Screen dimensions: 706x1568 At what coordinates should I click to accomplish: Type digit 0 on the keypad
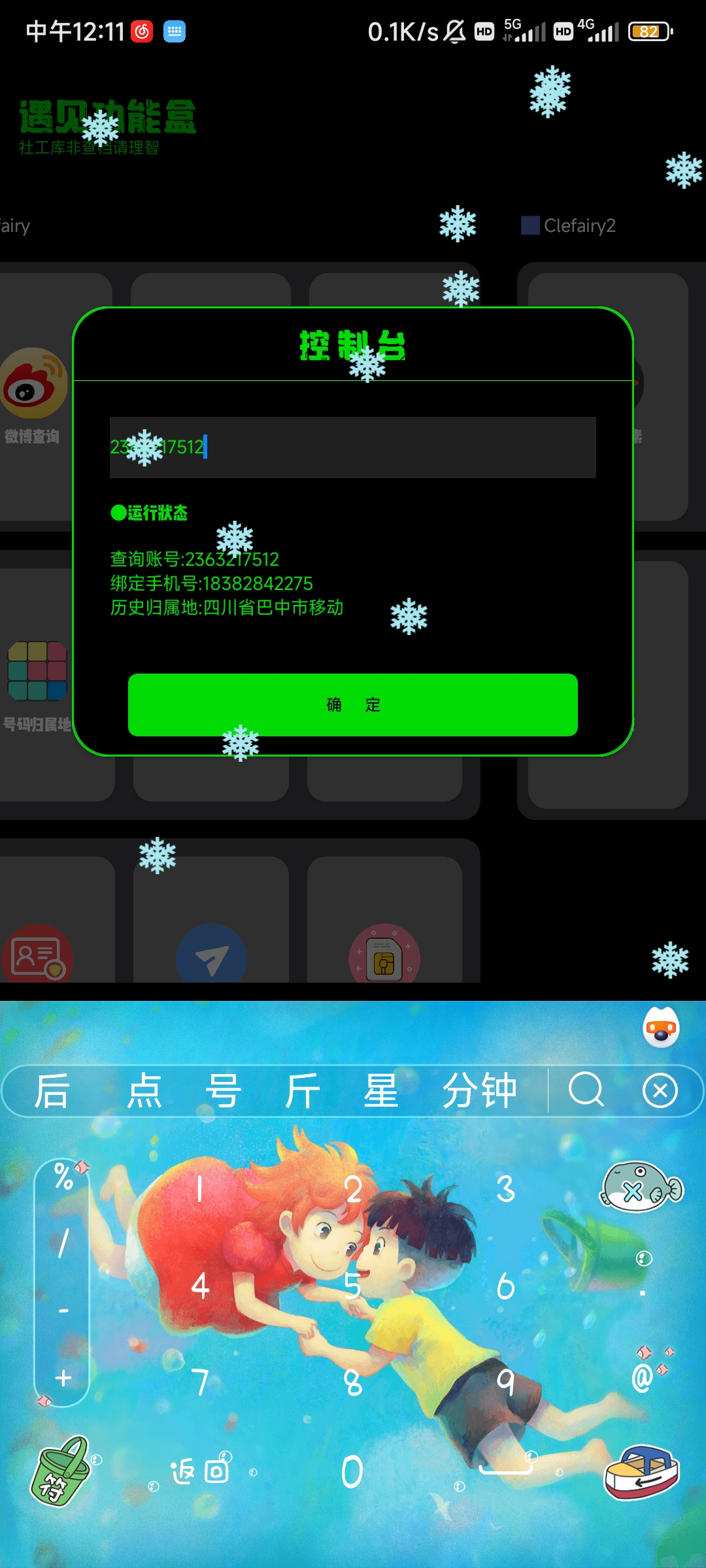[352, 1471]
